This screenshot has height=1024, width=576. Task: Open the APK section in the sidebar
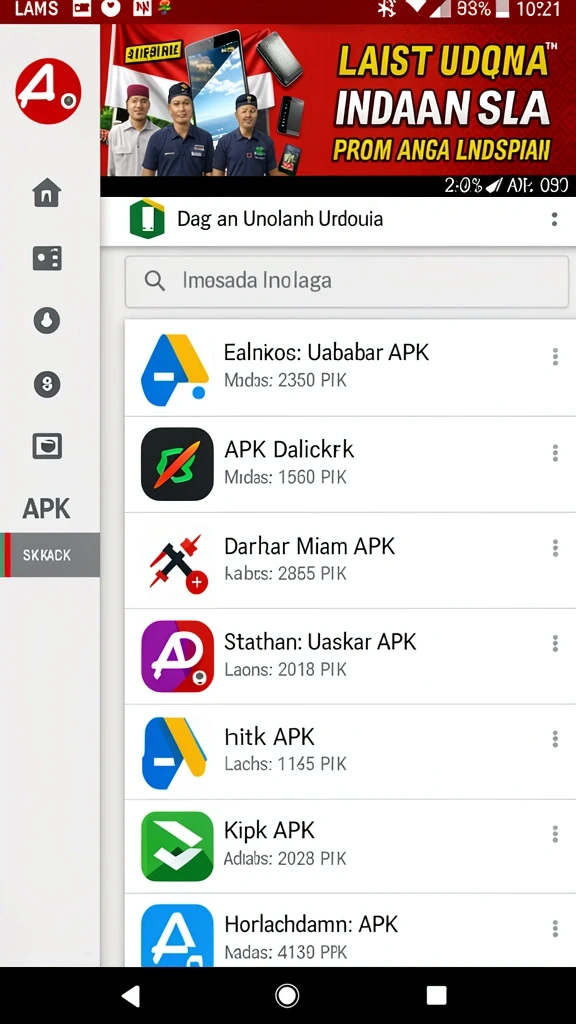click(x=46, y=509)
